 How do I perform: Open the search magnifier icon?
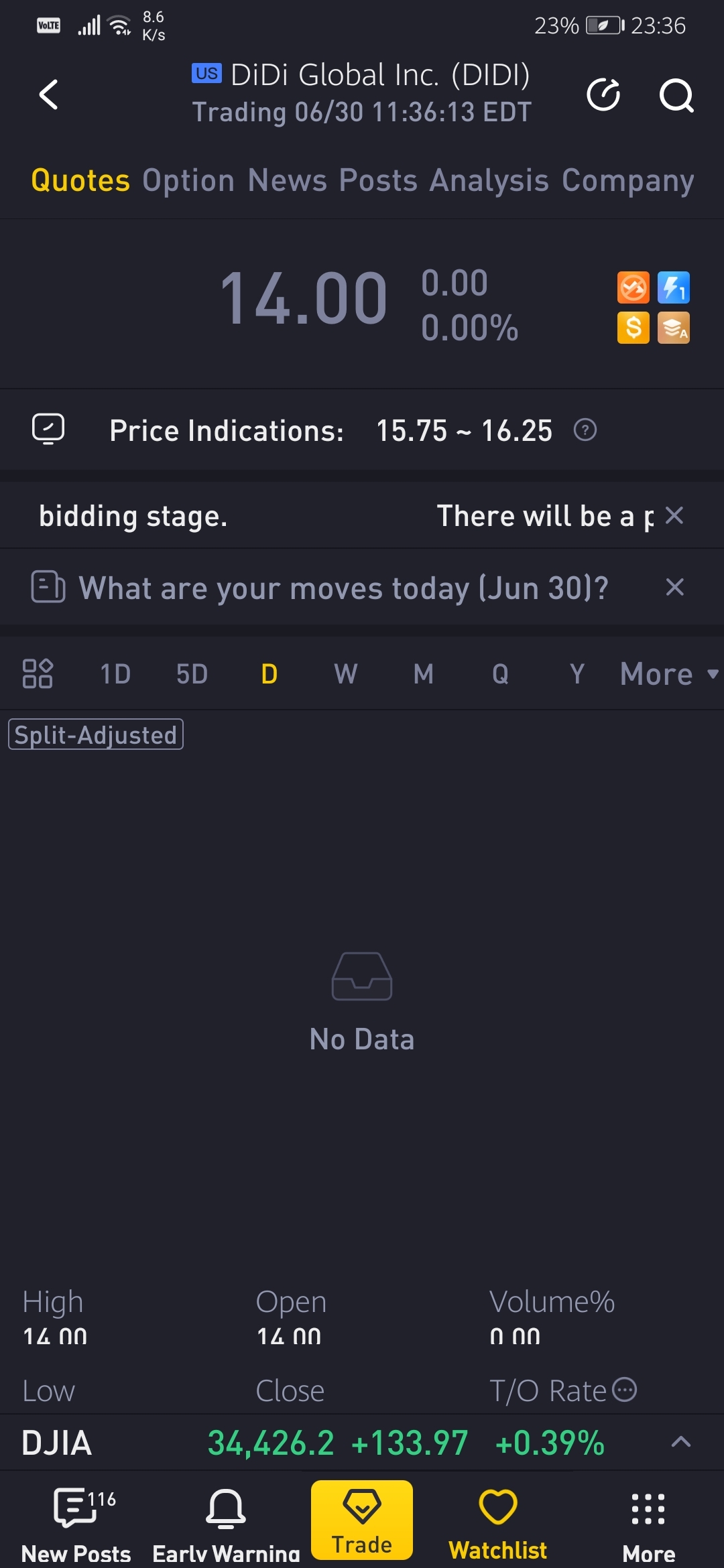pyautogui.click(x=676, y=95)
